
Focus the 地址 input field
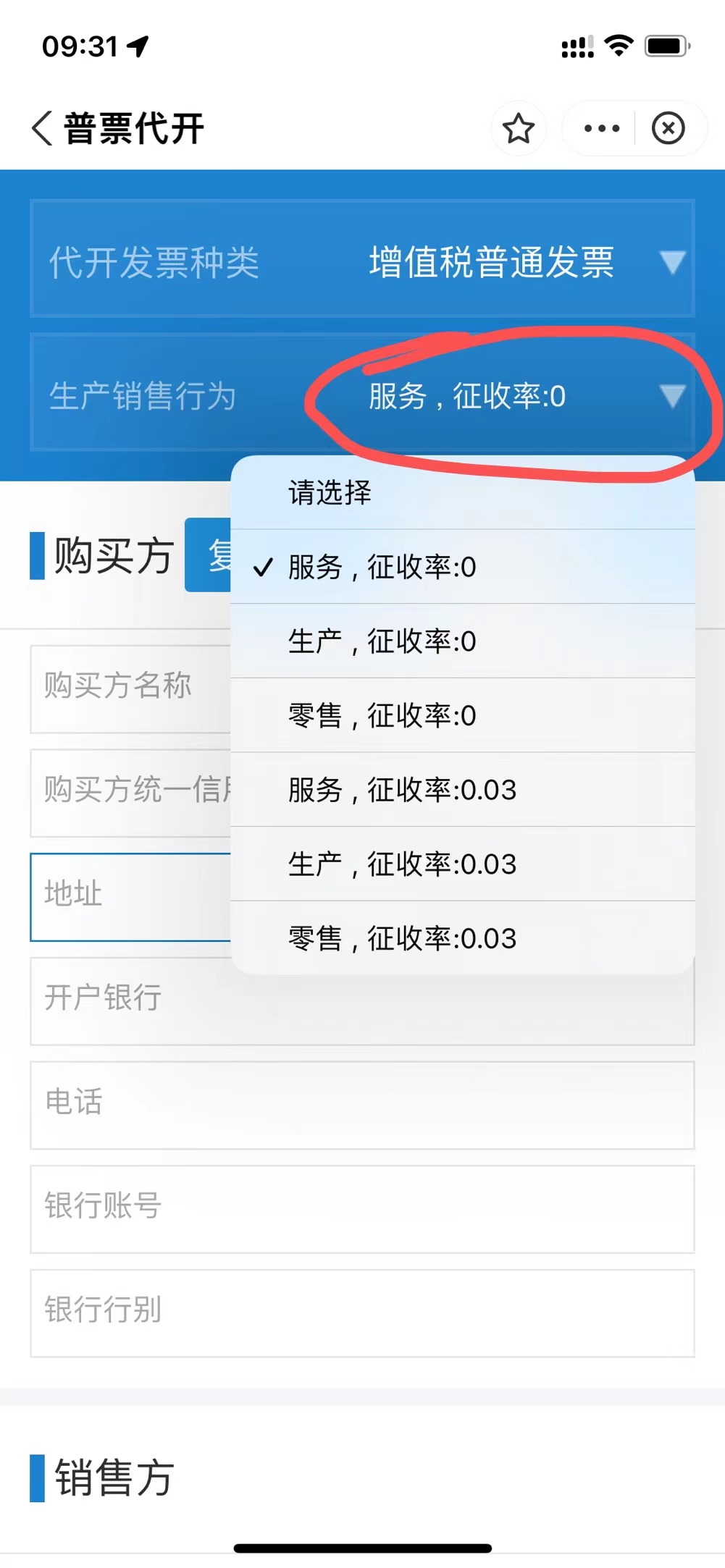click(131, 897)
